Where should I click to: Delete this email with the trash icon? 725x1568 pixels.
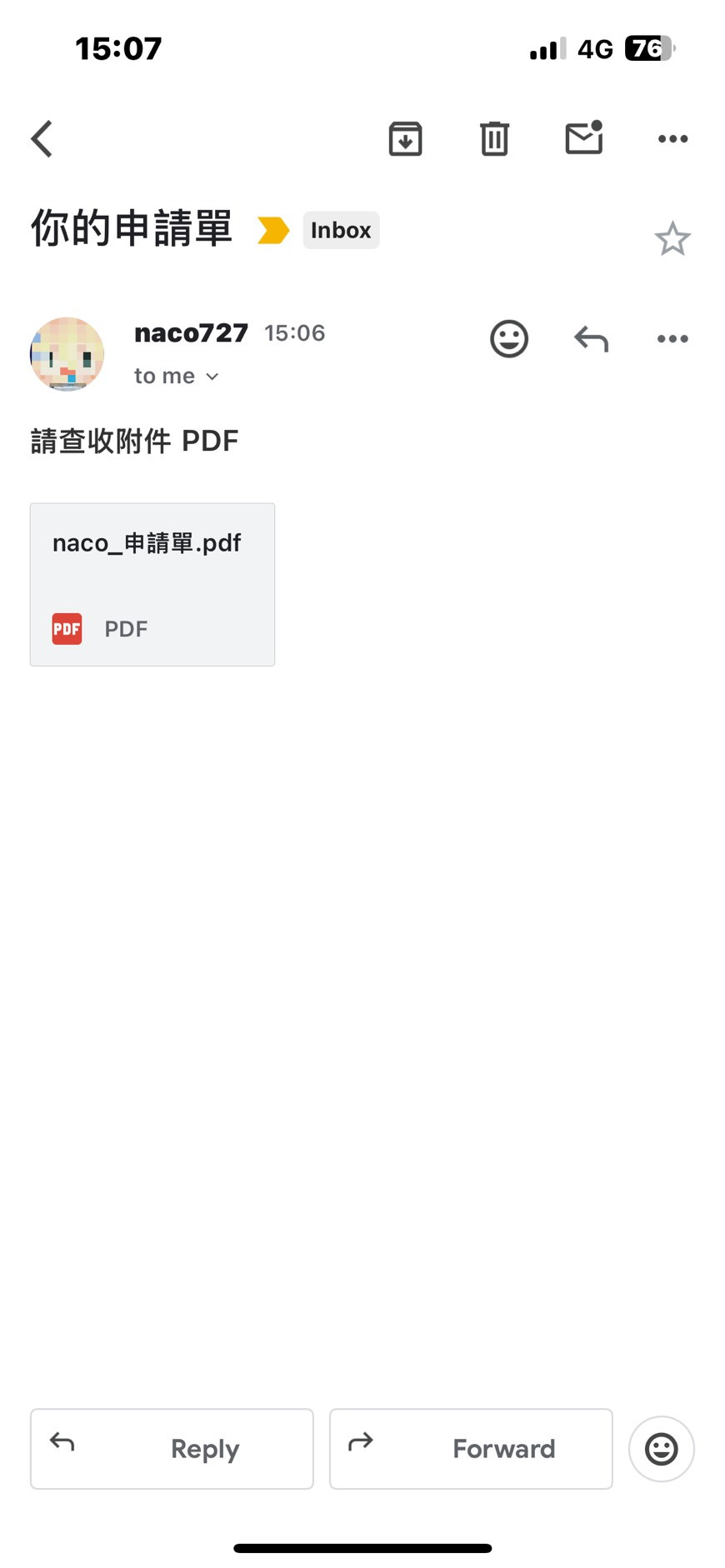(x=494, y=138)
